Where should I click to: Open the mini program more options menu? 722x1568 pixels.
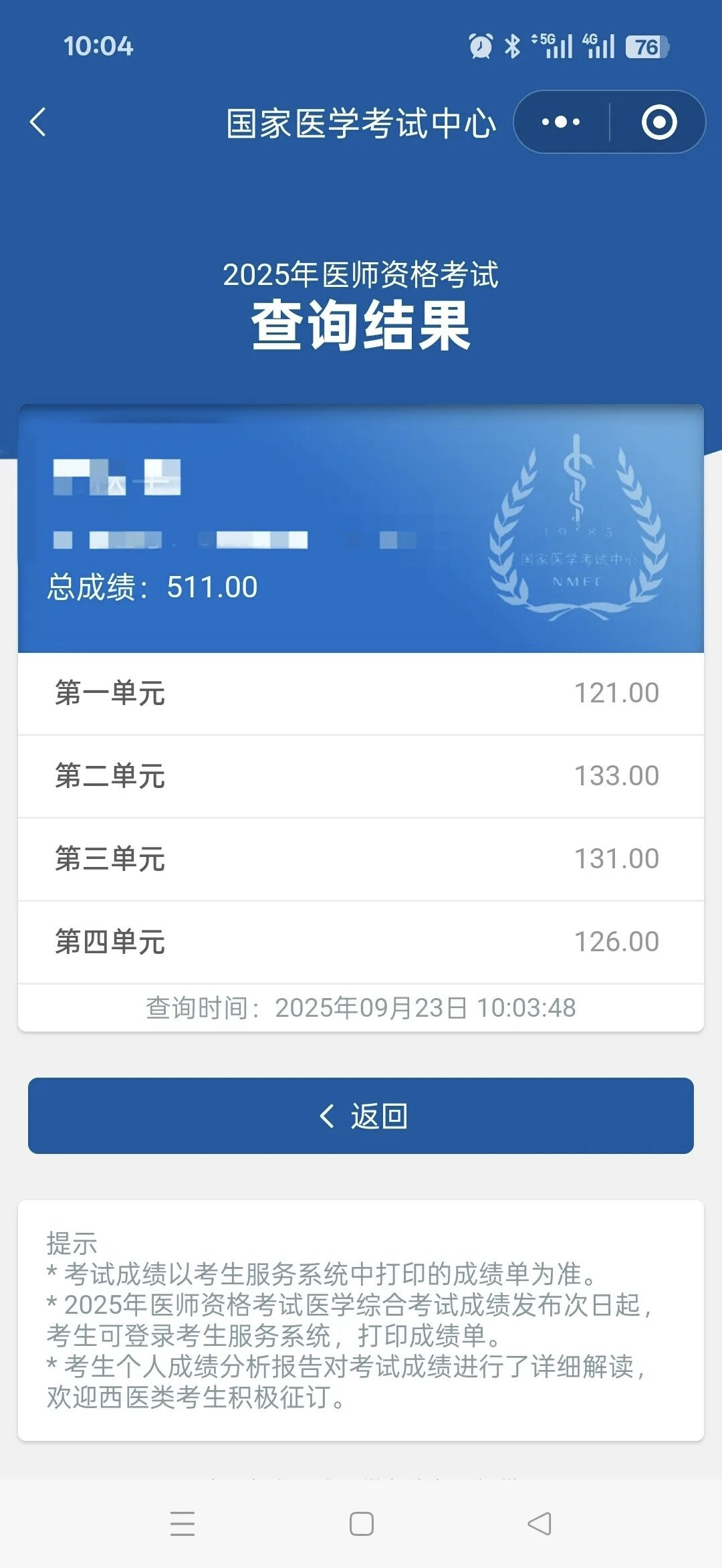561,122
